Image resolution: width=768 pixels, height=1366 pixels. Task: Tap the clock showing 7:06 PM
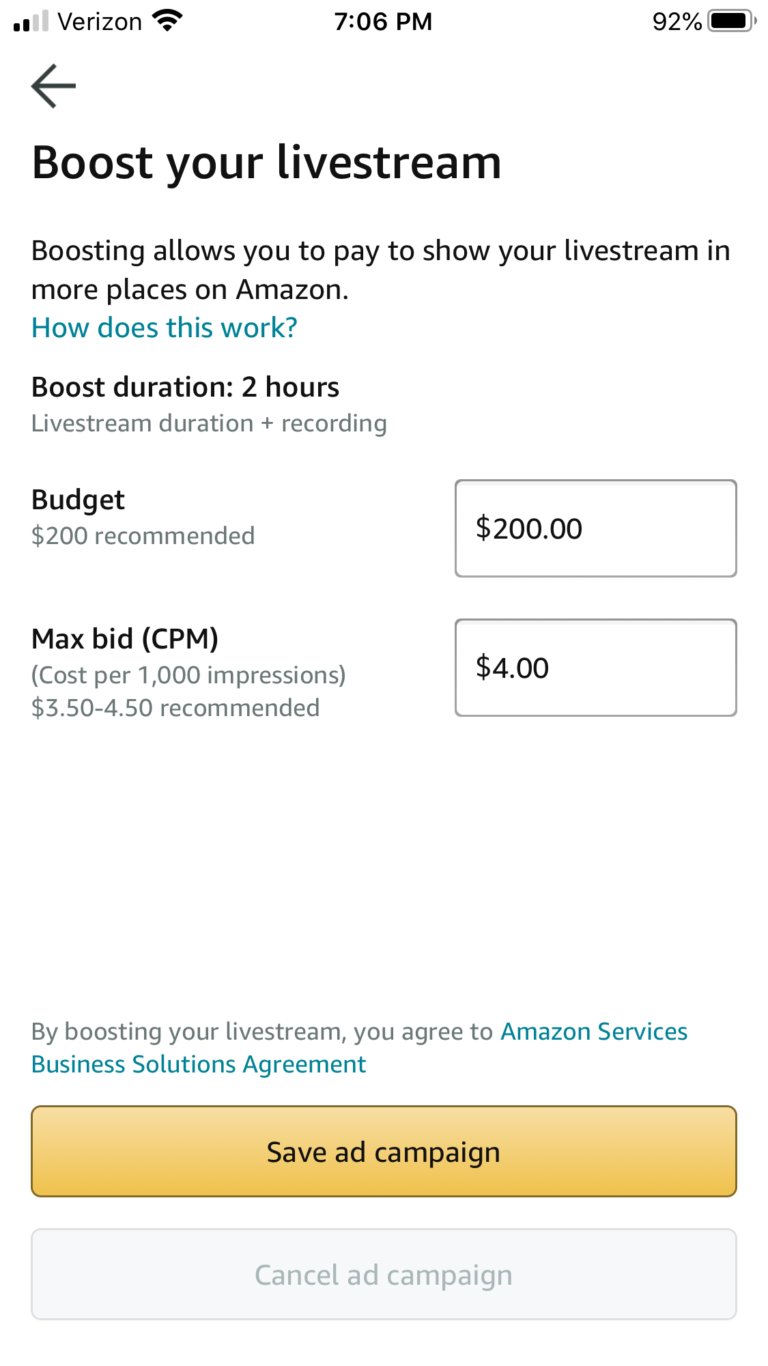point(384,20)
